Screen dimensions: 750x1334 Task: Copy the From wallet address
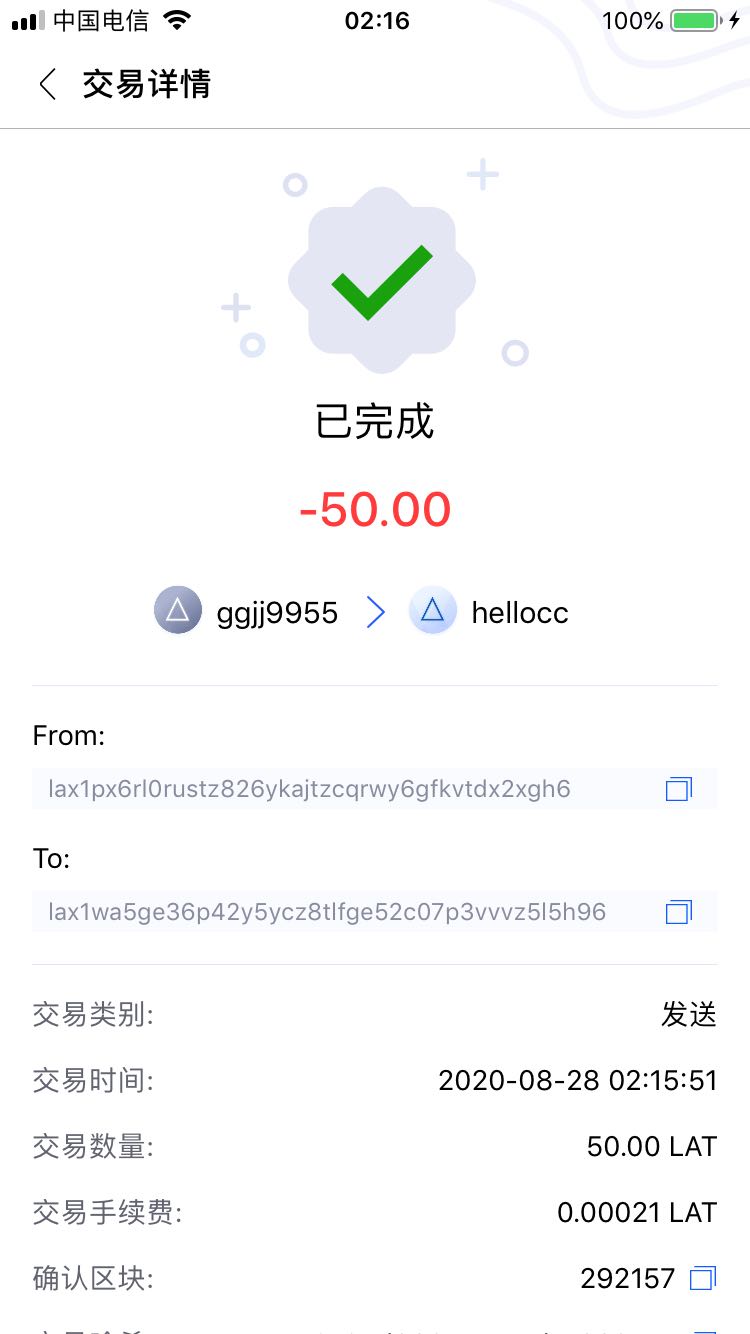click(x=679, y=789)
